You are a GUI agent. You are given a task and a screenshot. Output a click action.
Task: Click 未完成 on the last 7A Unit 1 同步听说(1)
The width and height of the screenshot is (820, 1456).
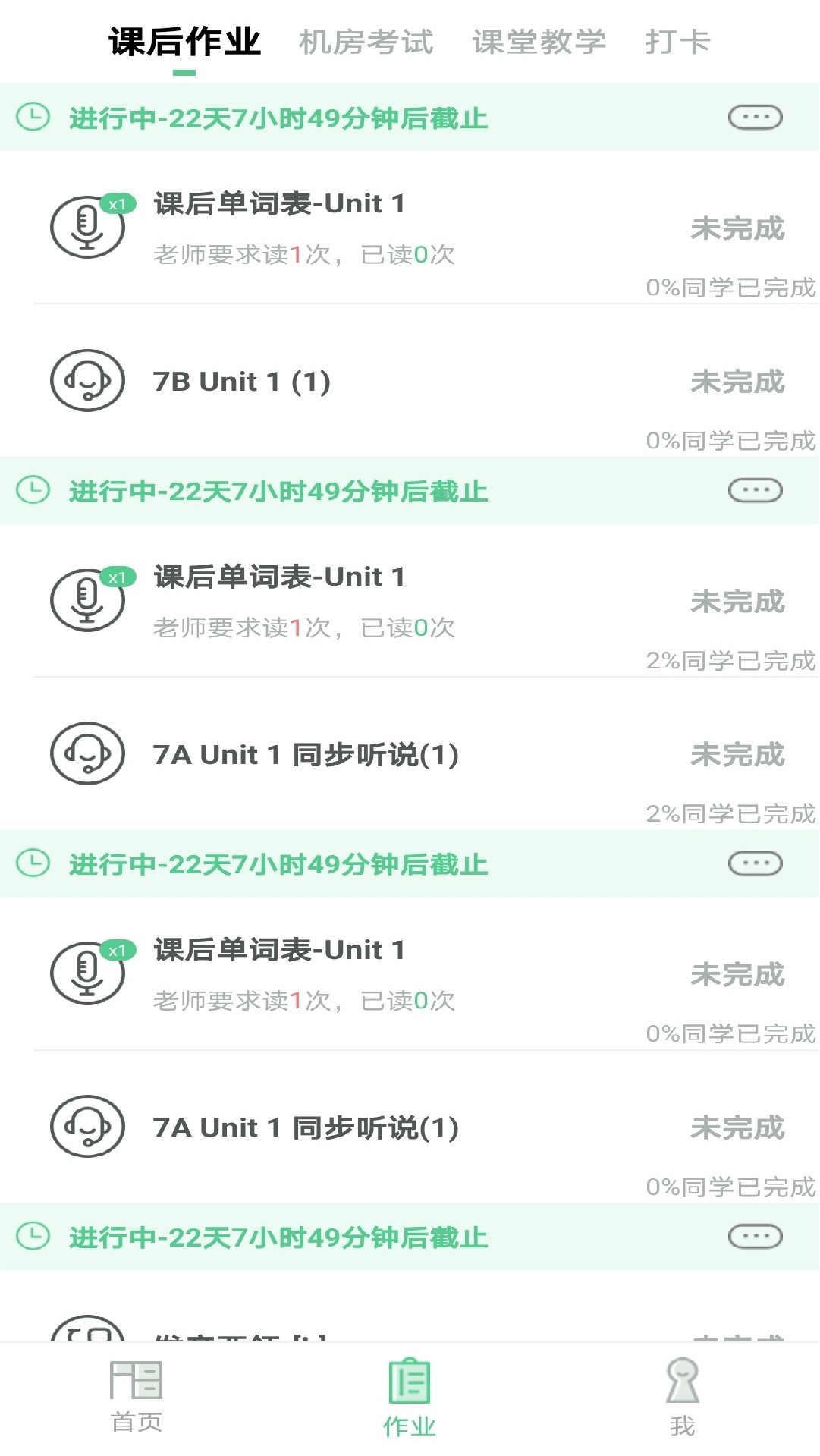(x=737, y=1127)
